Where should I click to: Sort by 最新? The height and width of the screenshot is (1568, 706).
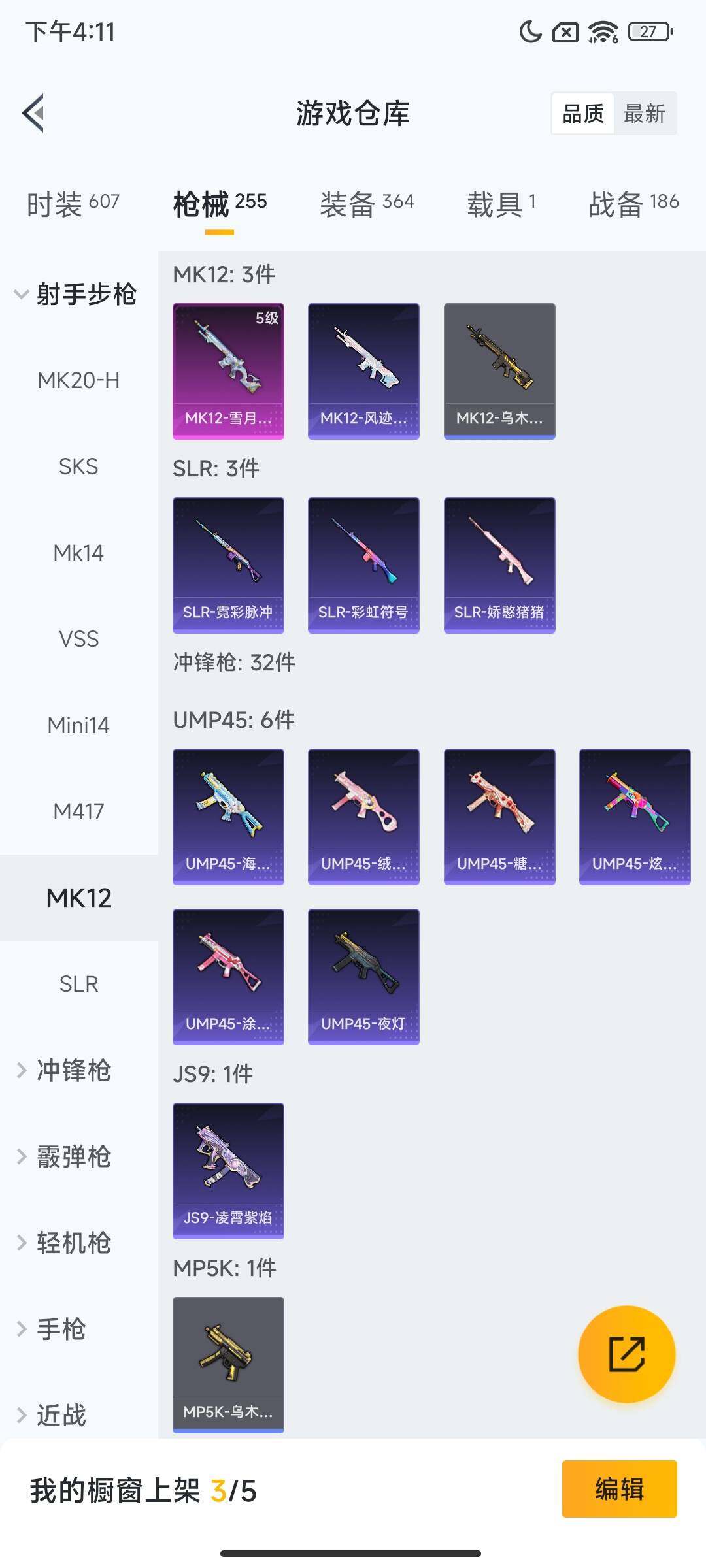(x=644, y=114)
